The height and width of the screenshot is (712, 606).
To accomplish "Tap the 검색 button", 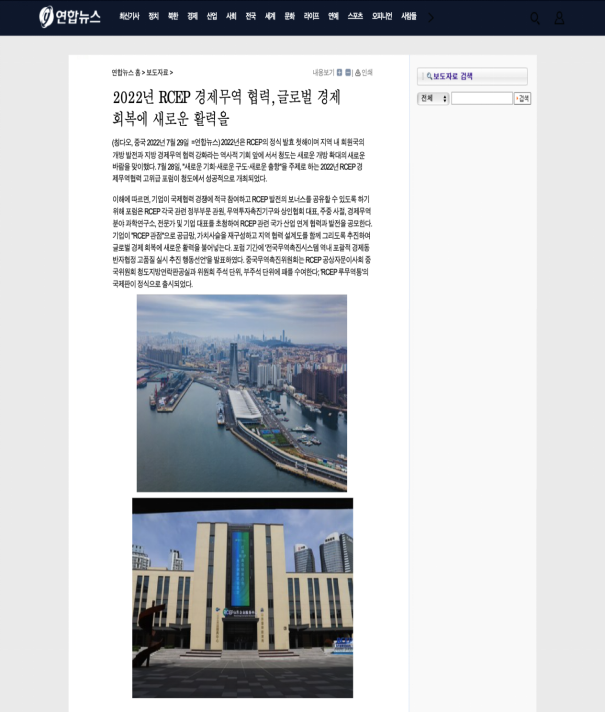I will (522, 98).
